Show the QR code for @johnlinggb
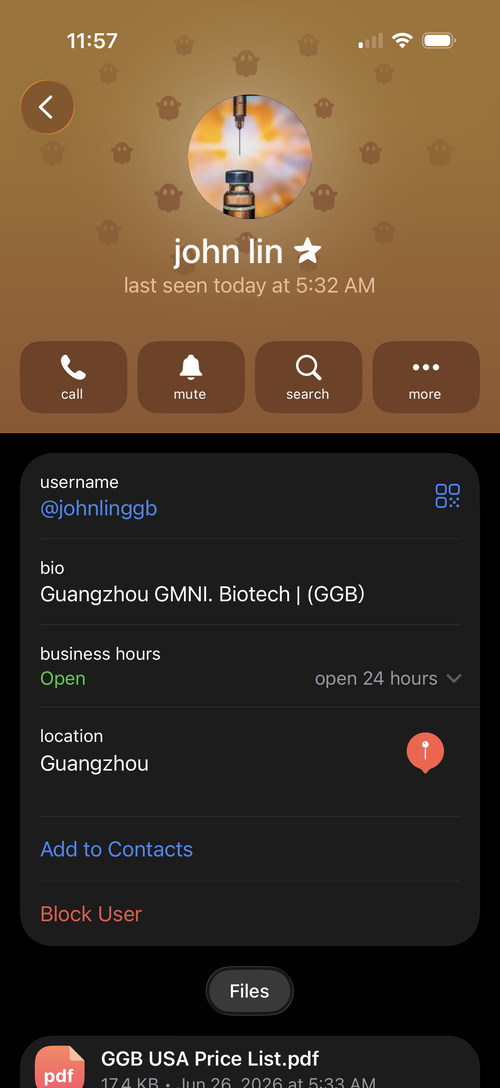The height and width of the screenshot is (1088, 500). pyautogui.click(x=447, y=495)
